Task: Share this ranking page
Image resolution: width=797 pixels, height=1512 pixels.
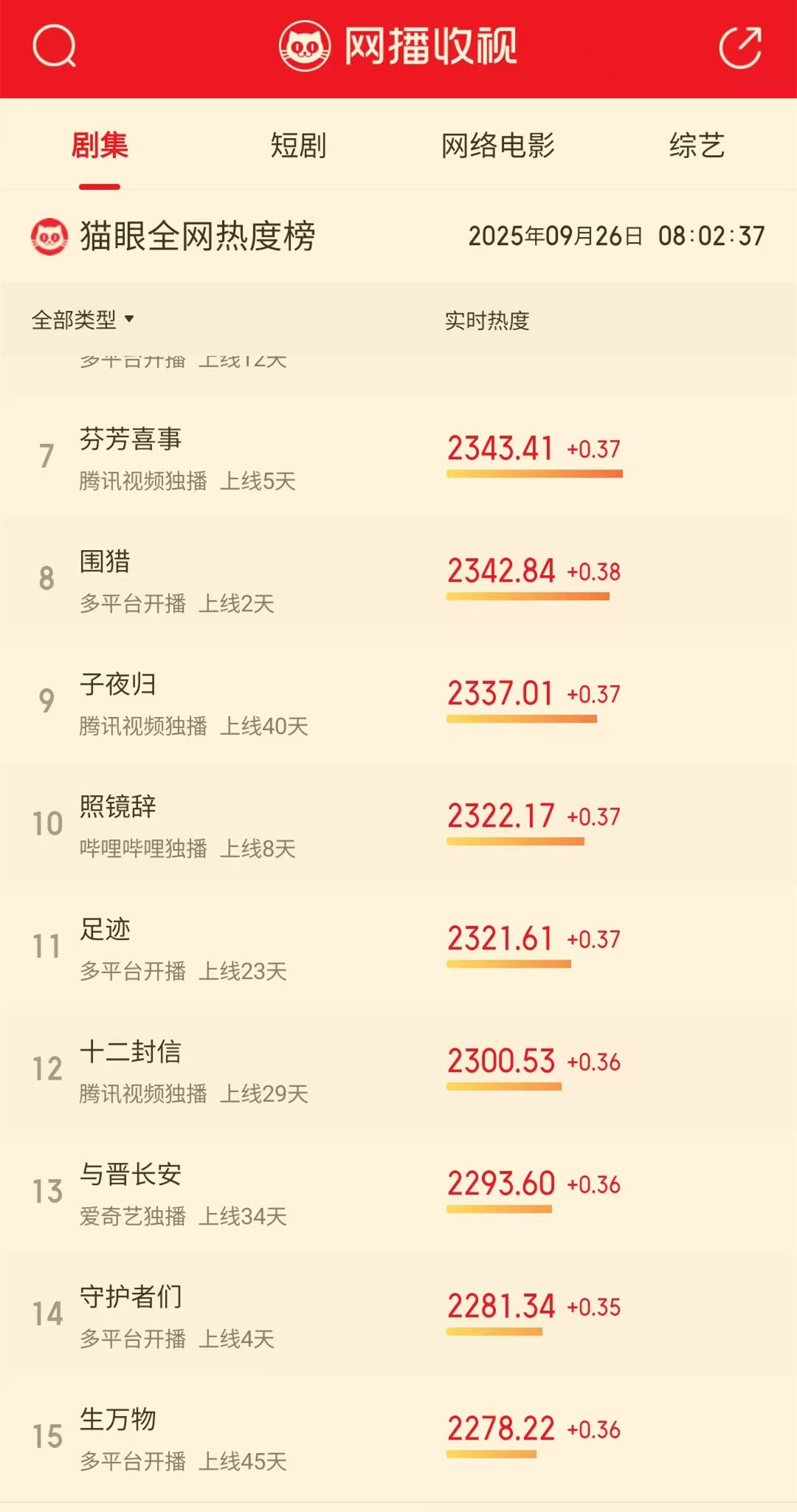Action: point(740,47)
